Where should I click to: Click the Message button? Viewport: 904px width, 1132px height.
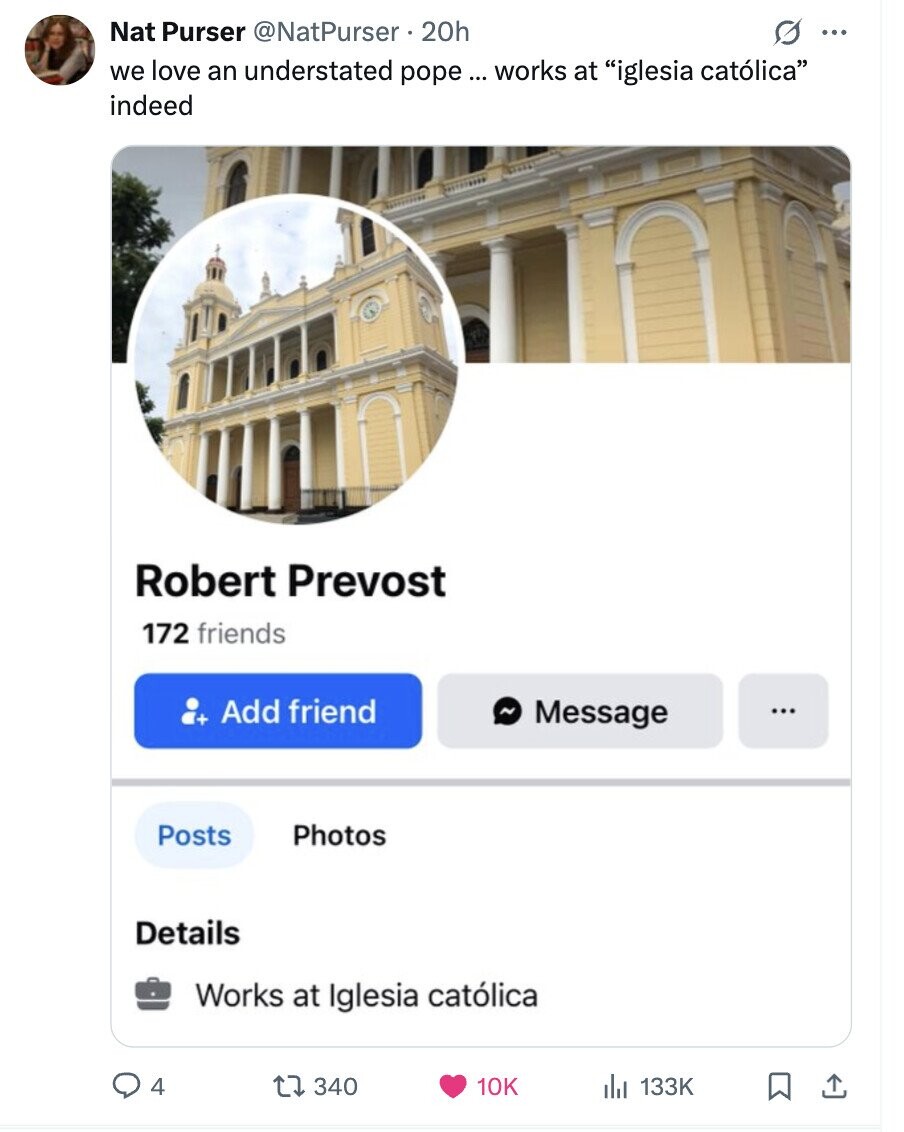click(578, 711)
